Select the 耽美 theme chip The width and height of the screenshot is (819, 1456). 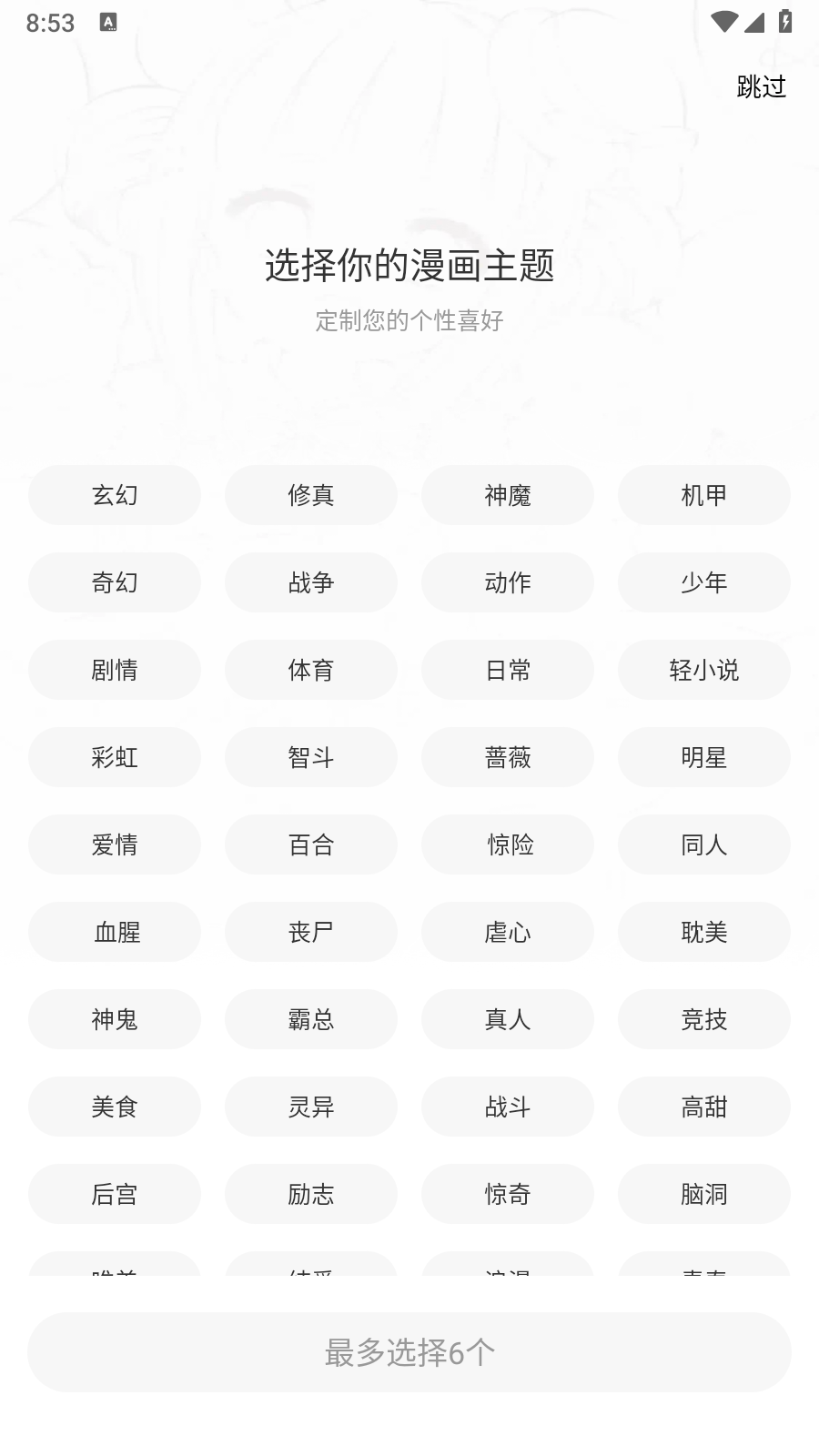pyautogui.click(x=704, y=932)
